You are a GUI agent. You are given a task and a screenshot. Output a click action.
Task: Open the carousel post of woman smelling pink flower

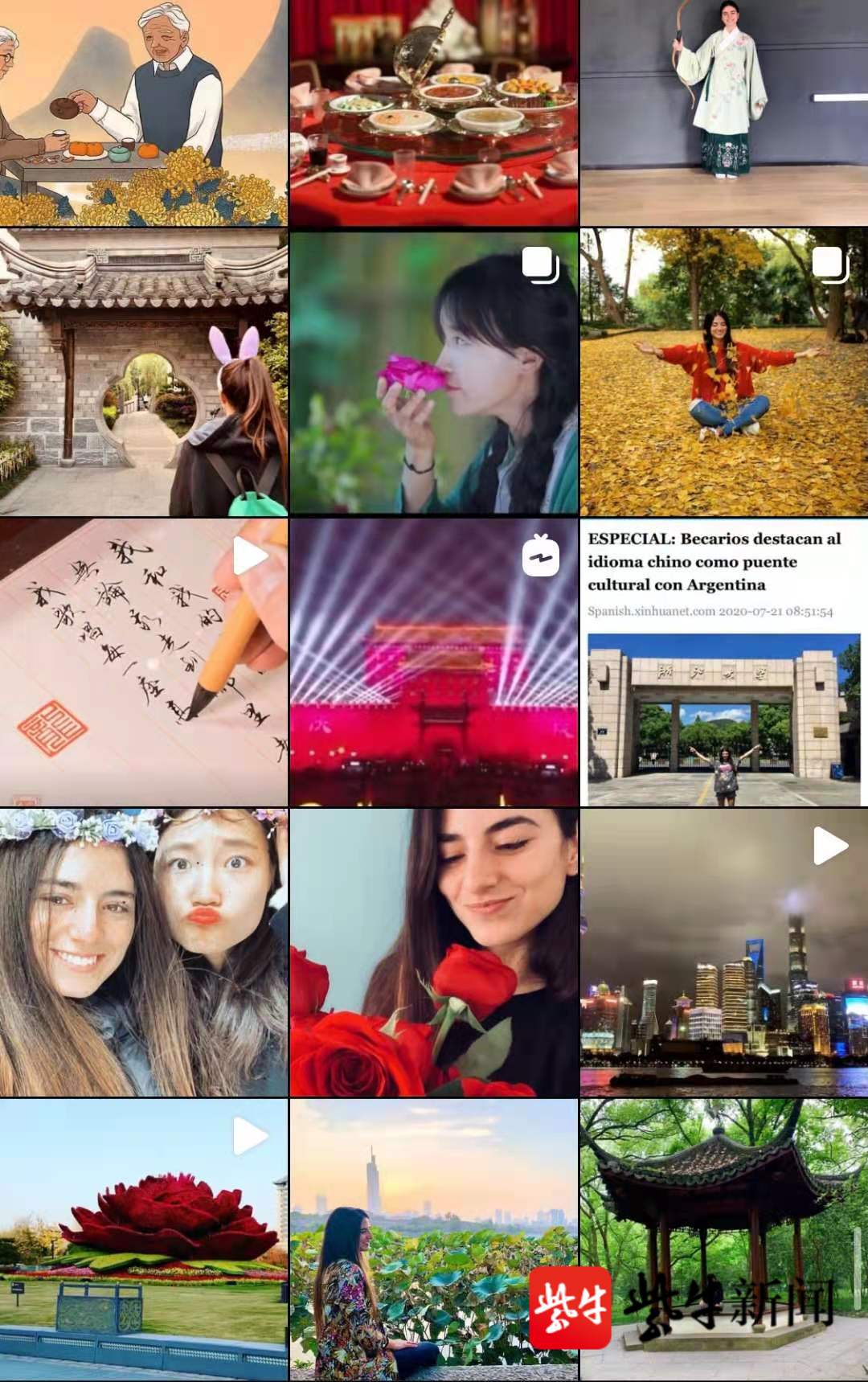point(434,371)
